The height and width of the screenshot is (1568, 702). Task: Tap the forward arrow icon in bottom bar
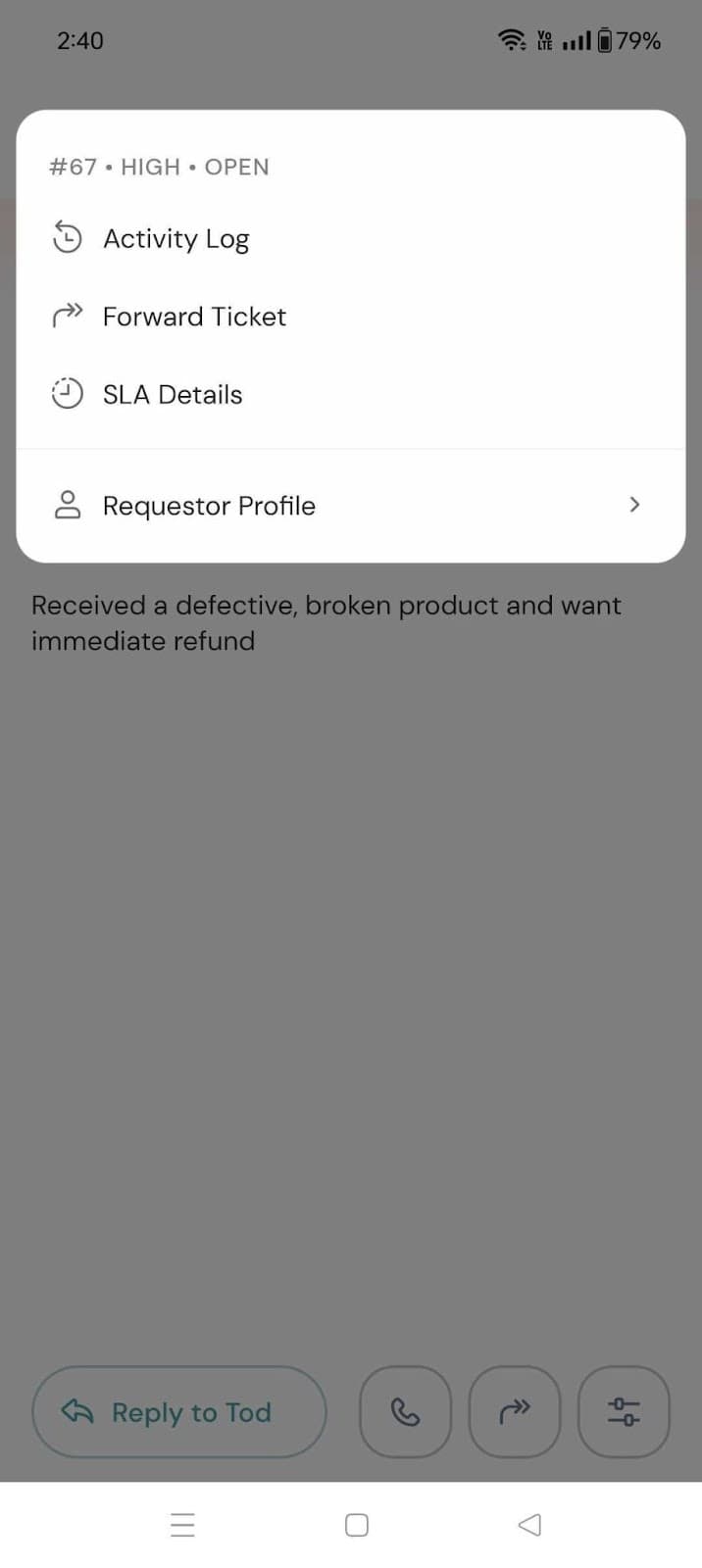pos(515,1412)
